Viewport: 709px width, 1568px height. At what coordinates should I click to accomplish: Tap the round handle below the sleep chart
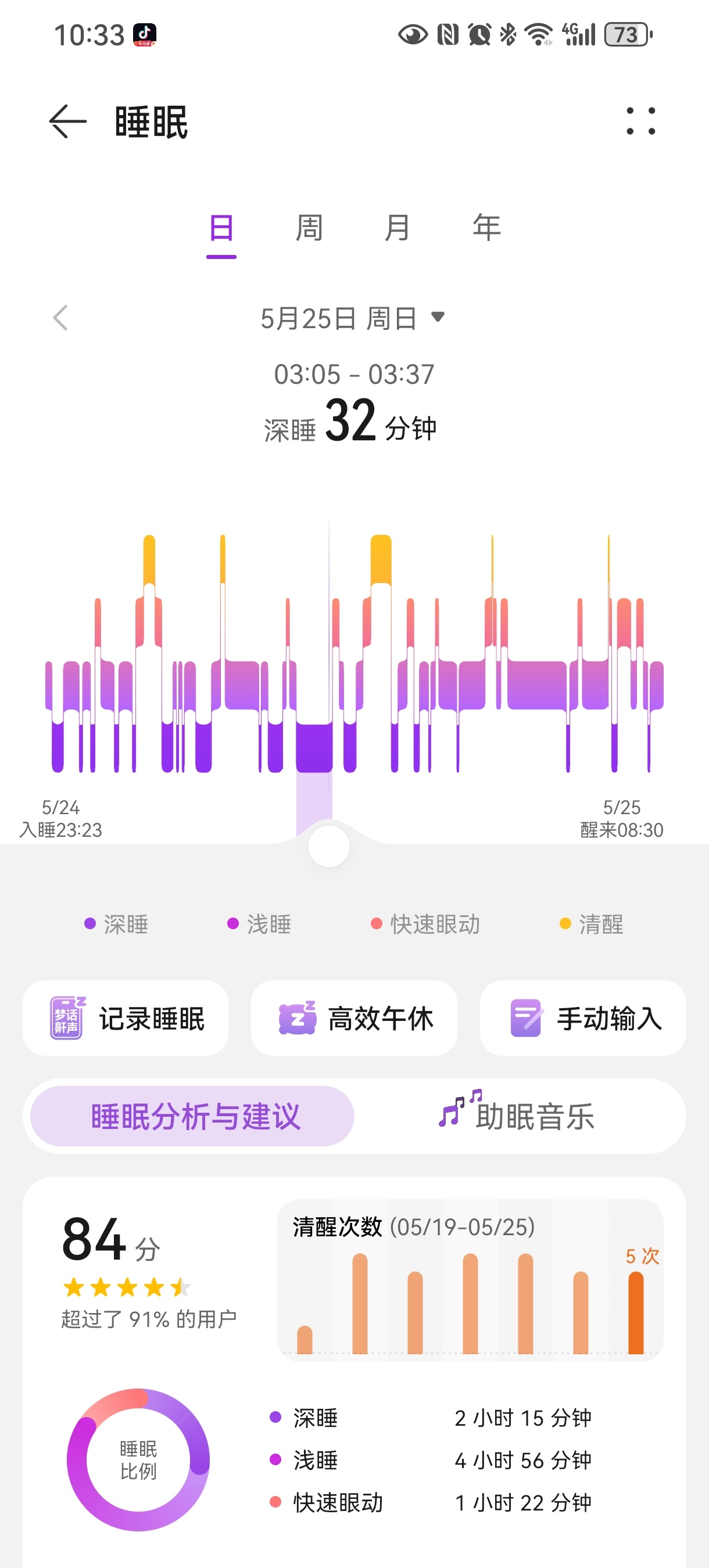pyautogui.click(x=329, y=847)
